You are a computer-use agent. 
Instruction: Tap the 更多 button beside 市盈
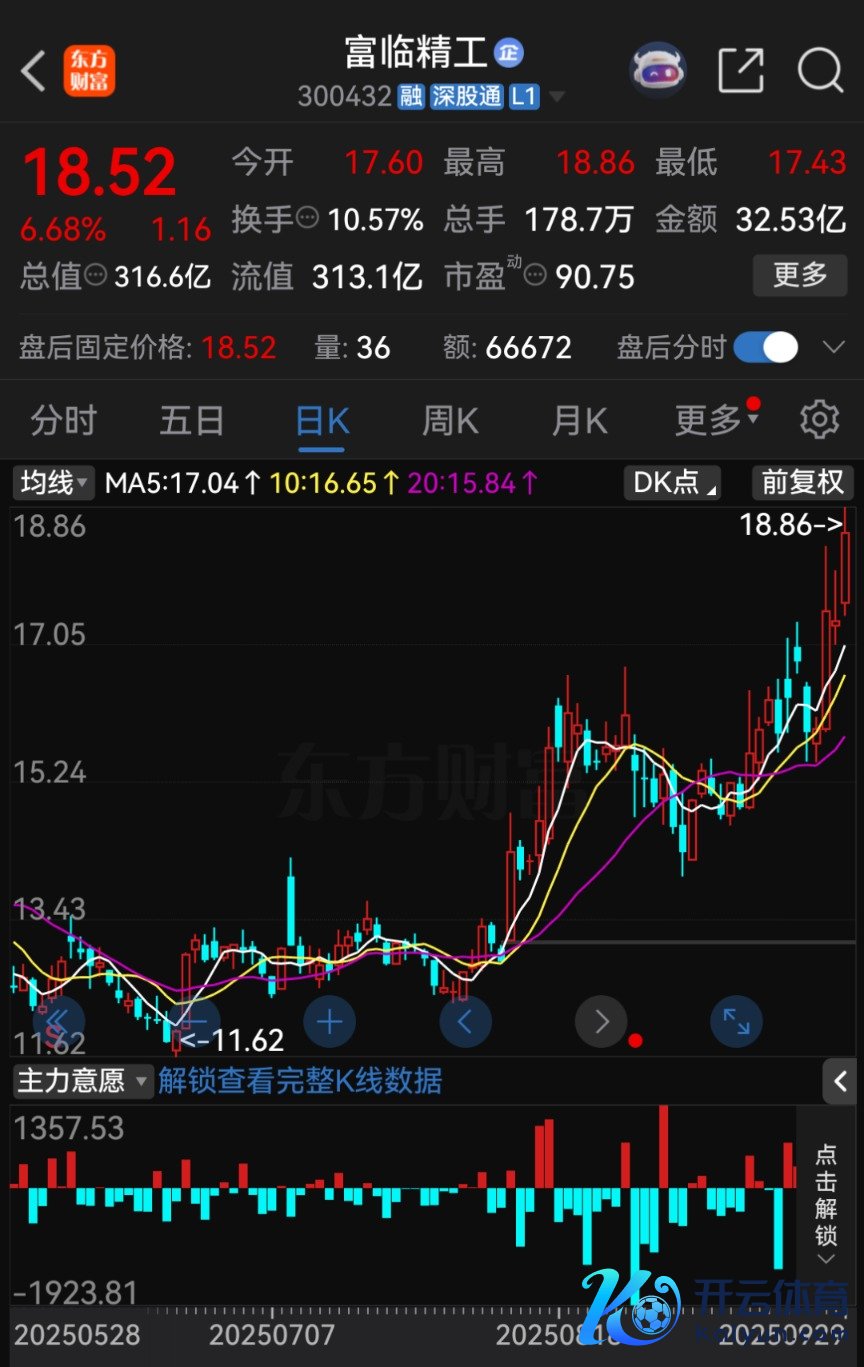[x=800, y=274]
